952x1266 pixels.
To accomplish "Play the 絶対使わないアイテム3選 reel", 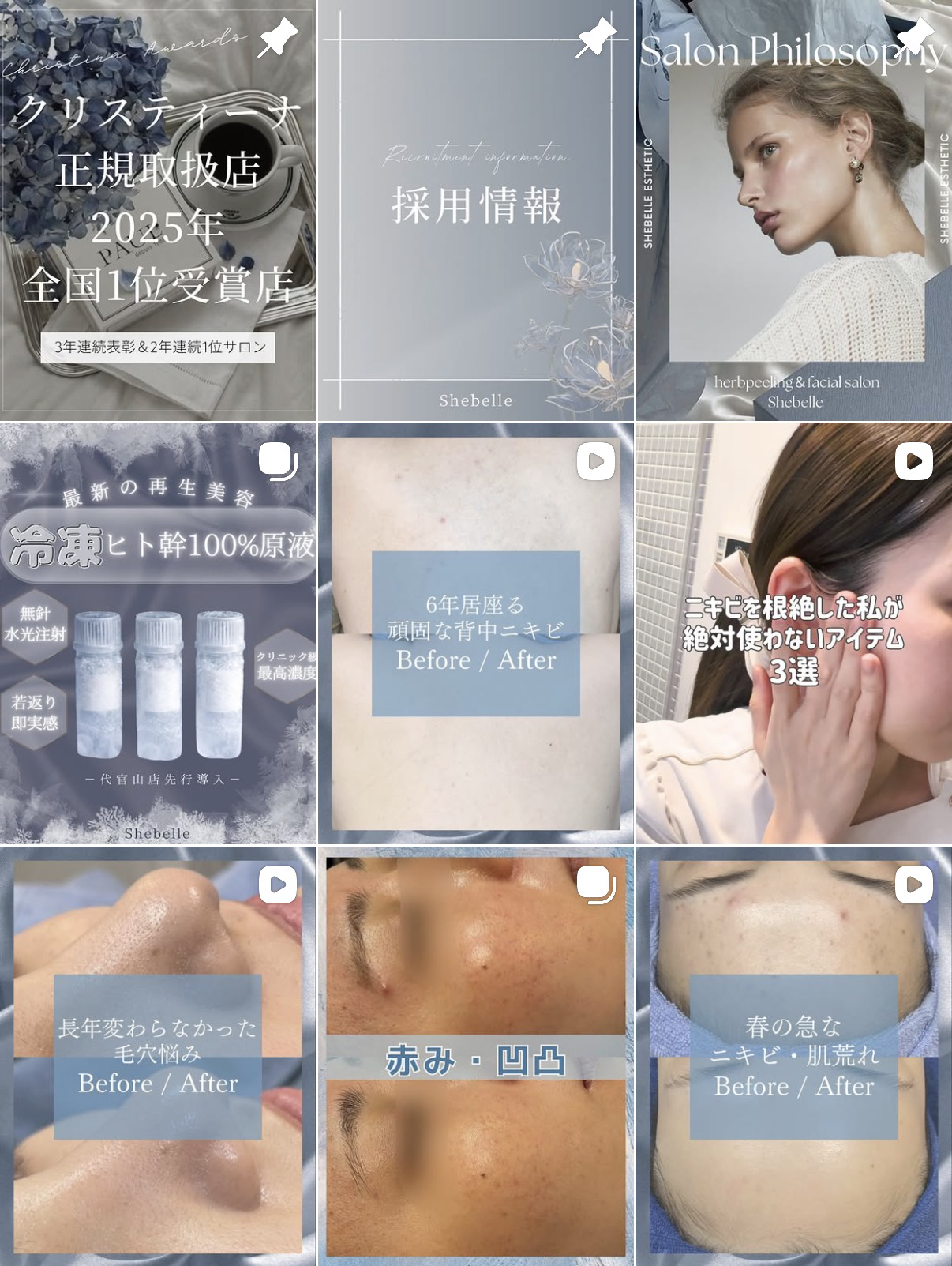I will tap(794, 633).
